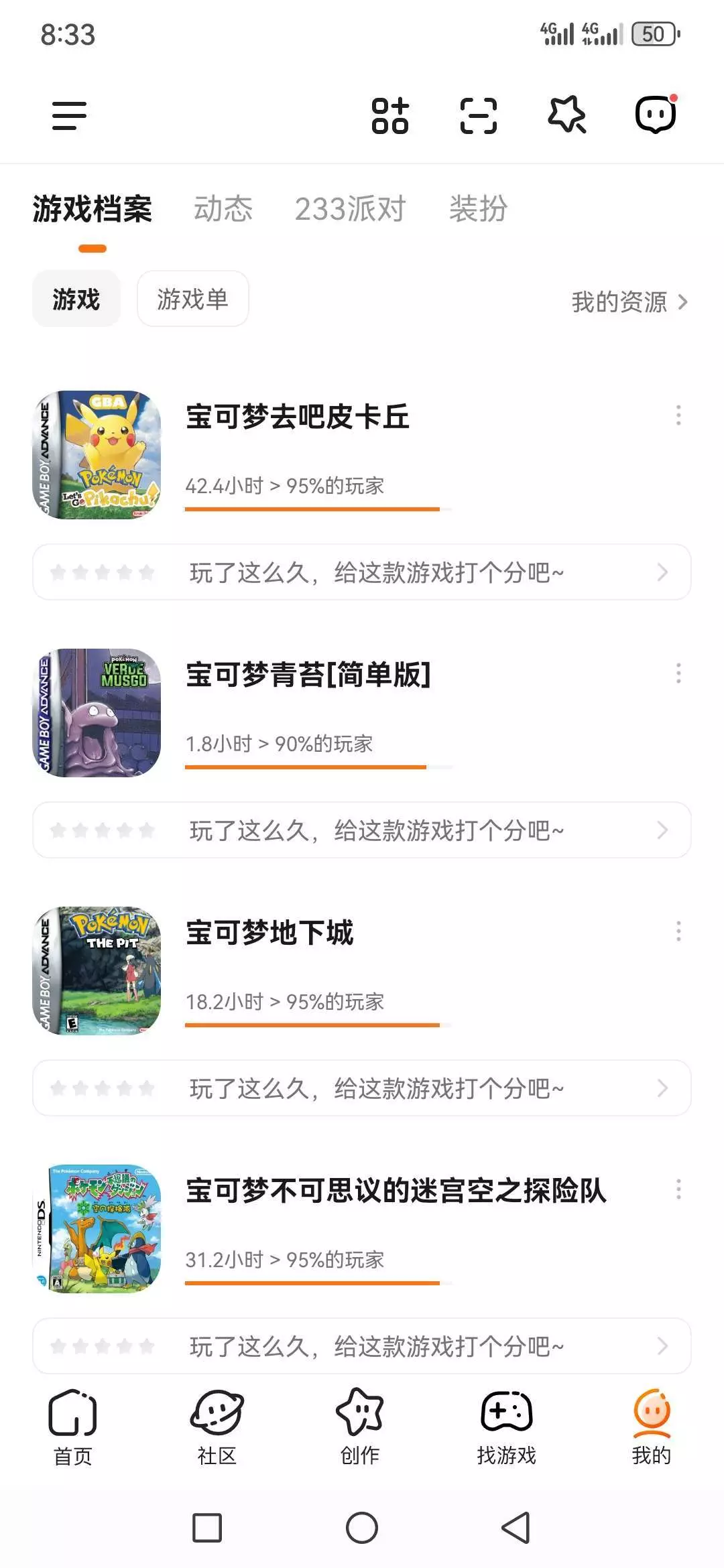Open the 装扮 tab
Screen dimensions: 724x1568
[x=478, y=209]
